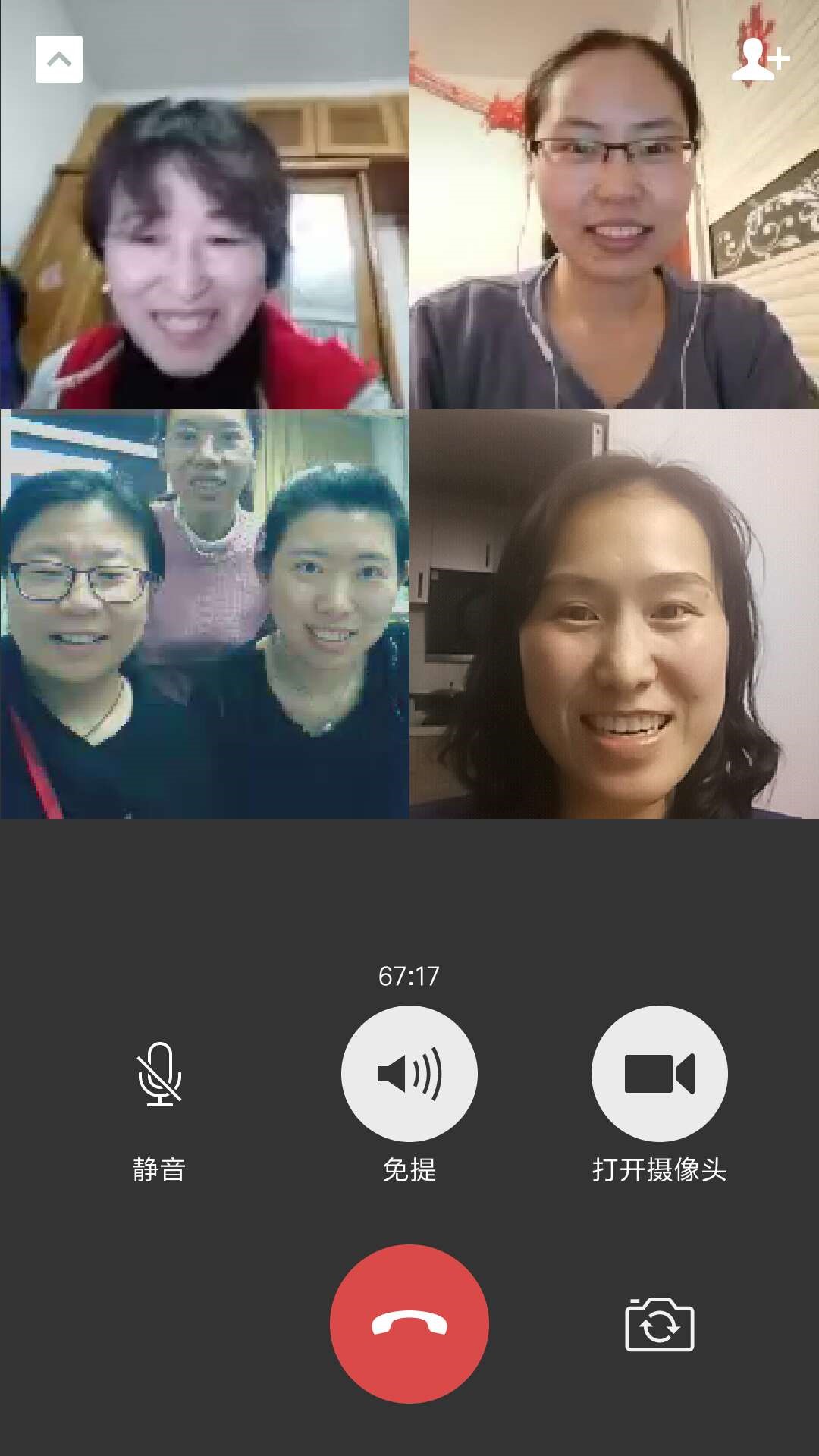This screenshot has height=1456, width=819.
Task: Hang up with the red end-call button
Action: 409,1324
